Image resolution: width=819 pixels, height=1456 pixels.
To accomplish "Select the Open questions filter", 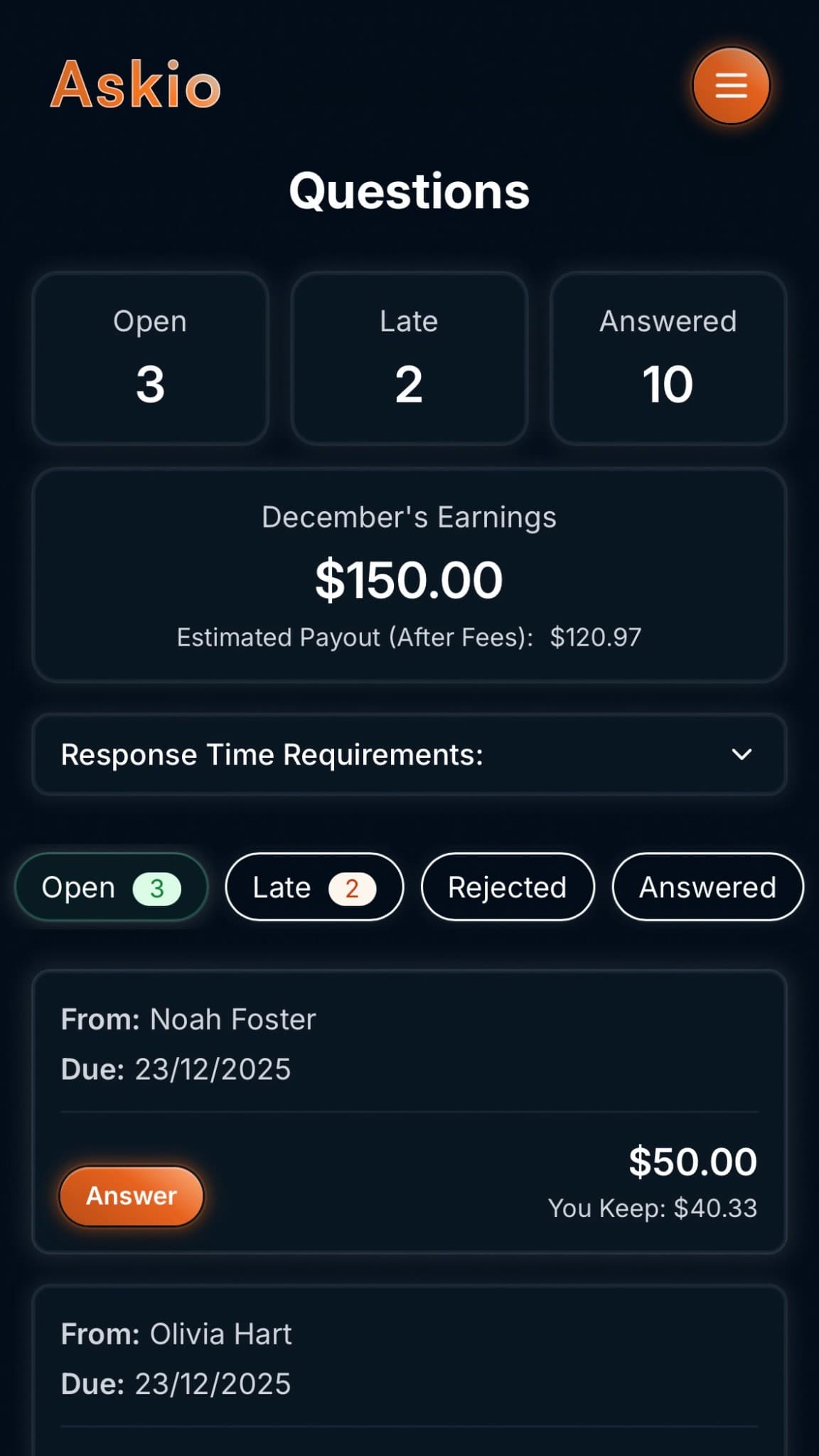I will pyautogui.click(x=111, y=887).
